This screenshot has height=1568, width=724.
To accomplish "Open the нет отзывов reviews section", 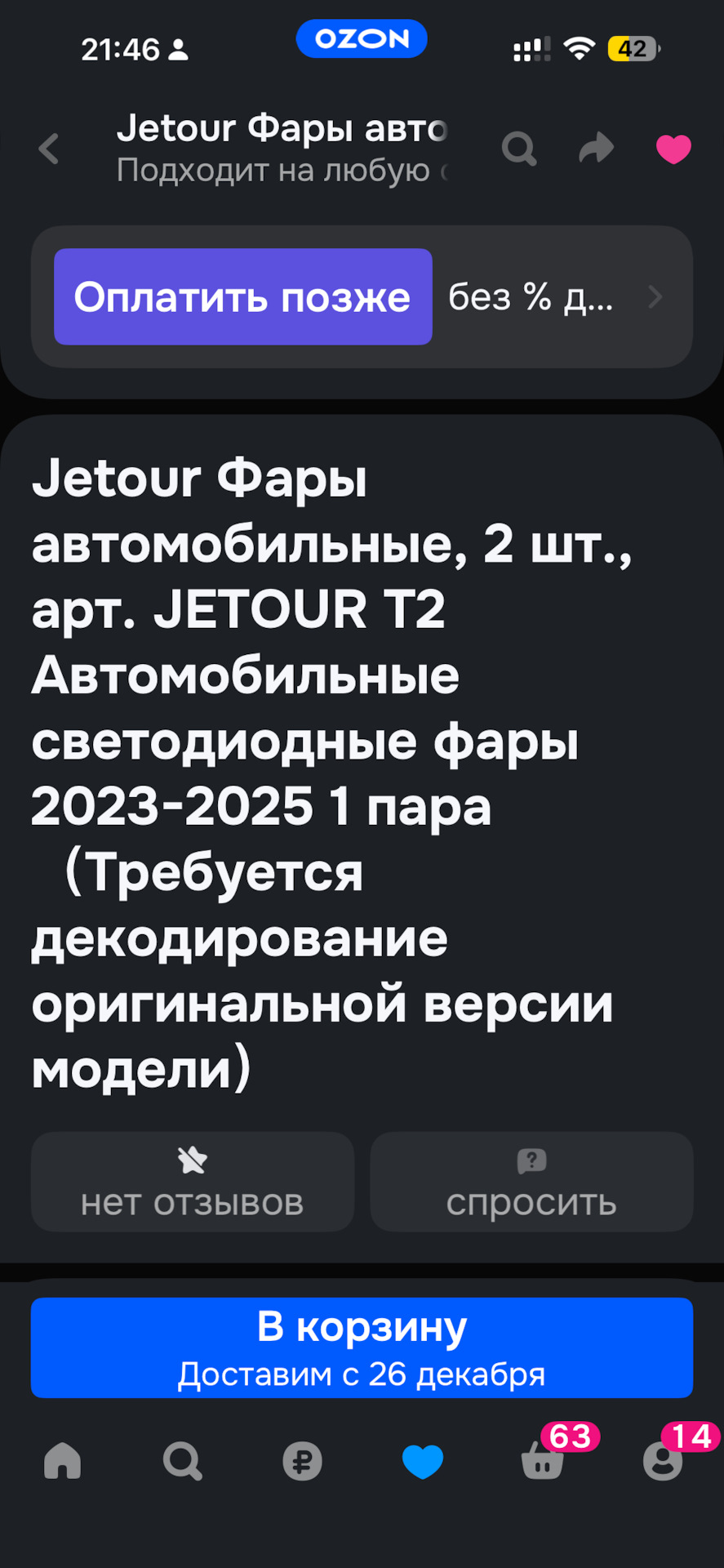I will click(x=193, y=1182).
